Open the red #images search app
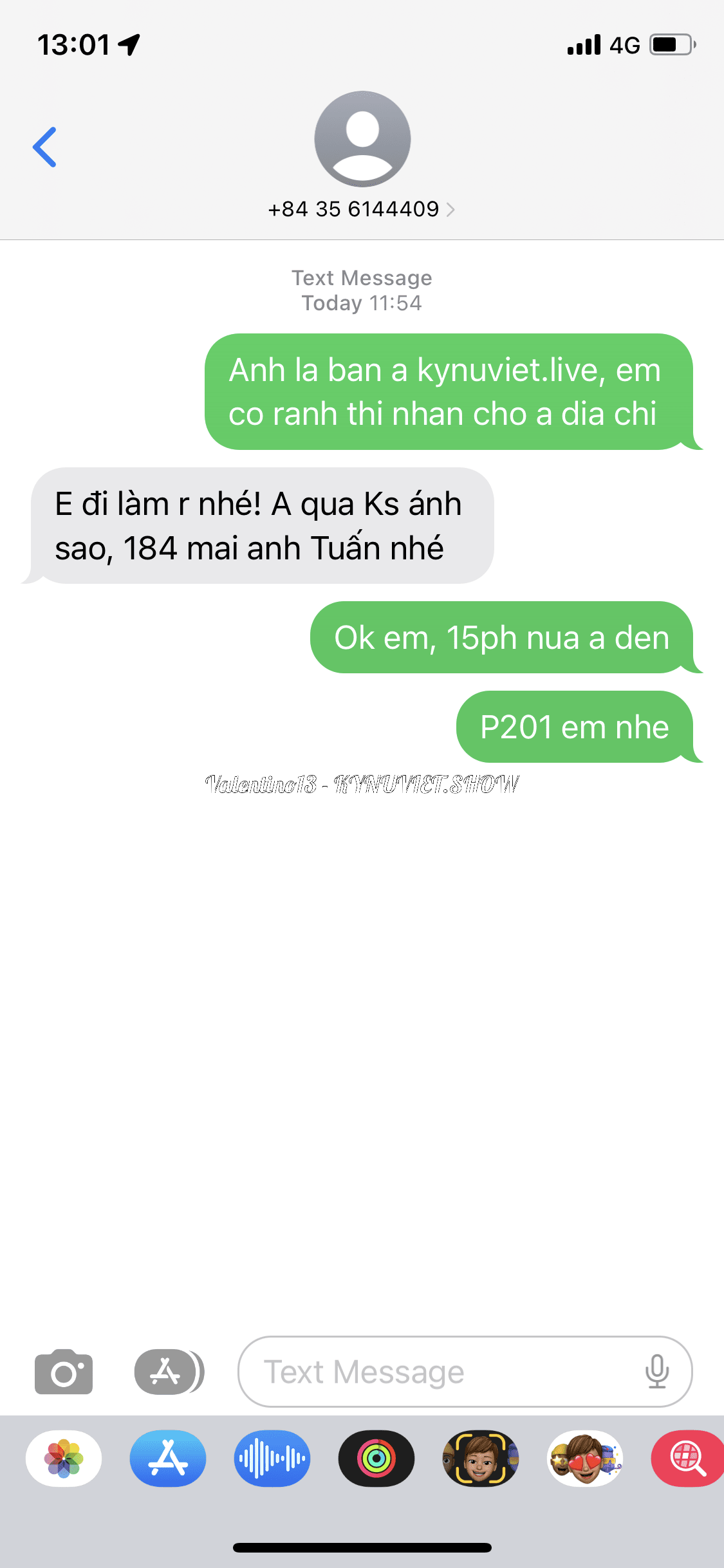Screen dimensions: 724x1568 (687, 1459)
